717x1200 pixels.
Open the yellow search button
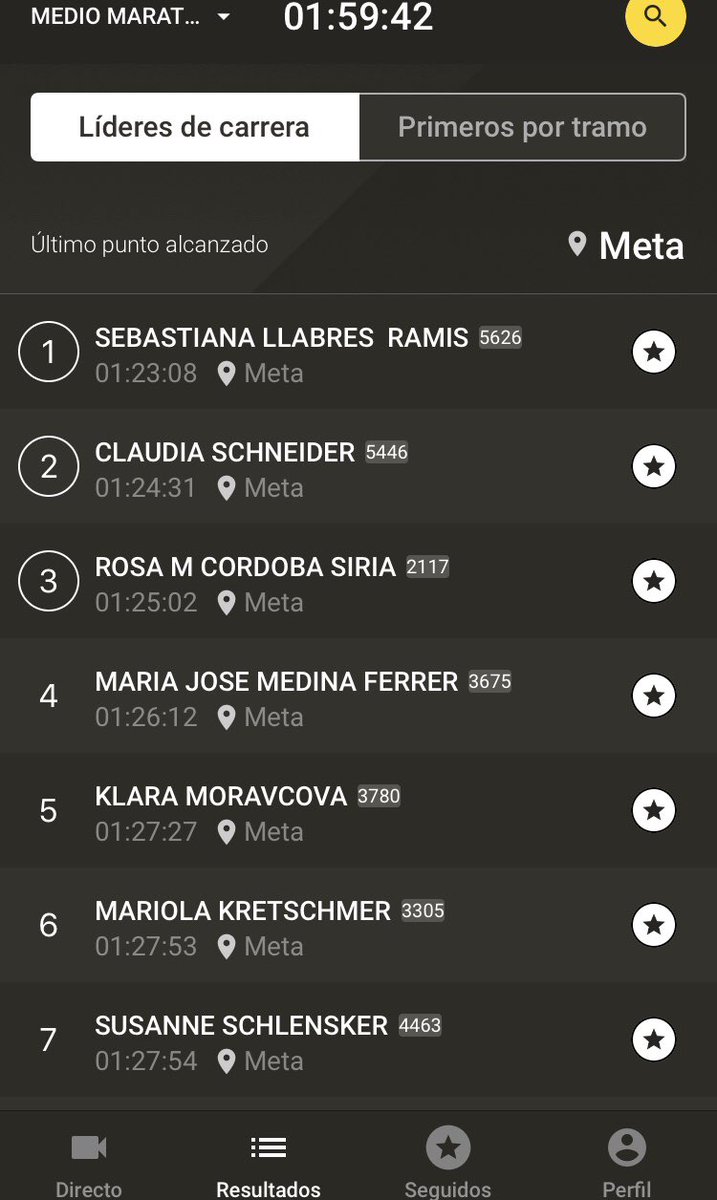(x=655, y=17)
